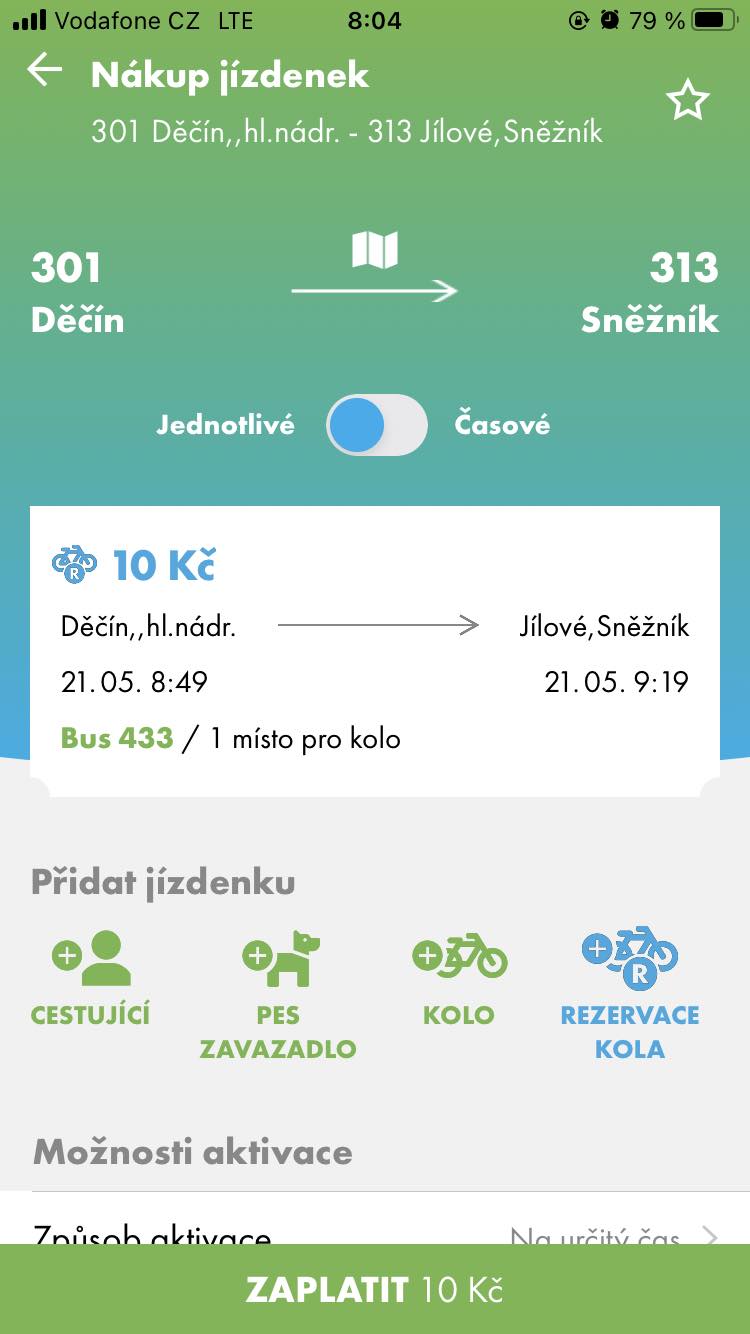The height and width of the screenshot is (1334, 750).
Task: Toggle between Jednotlivé and Časové tickets
Action: (x=376, y=424)
